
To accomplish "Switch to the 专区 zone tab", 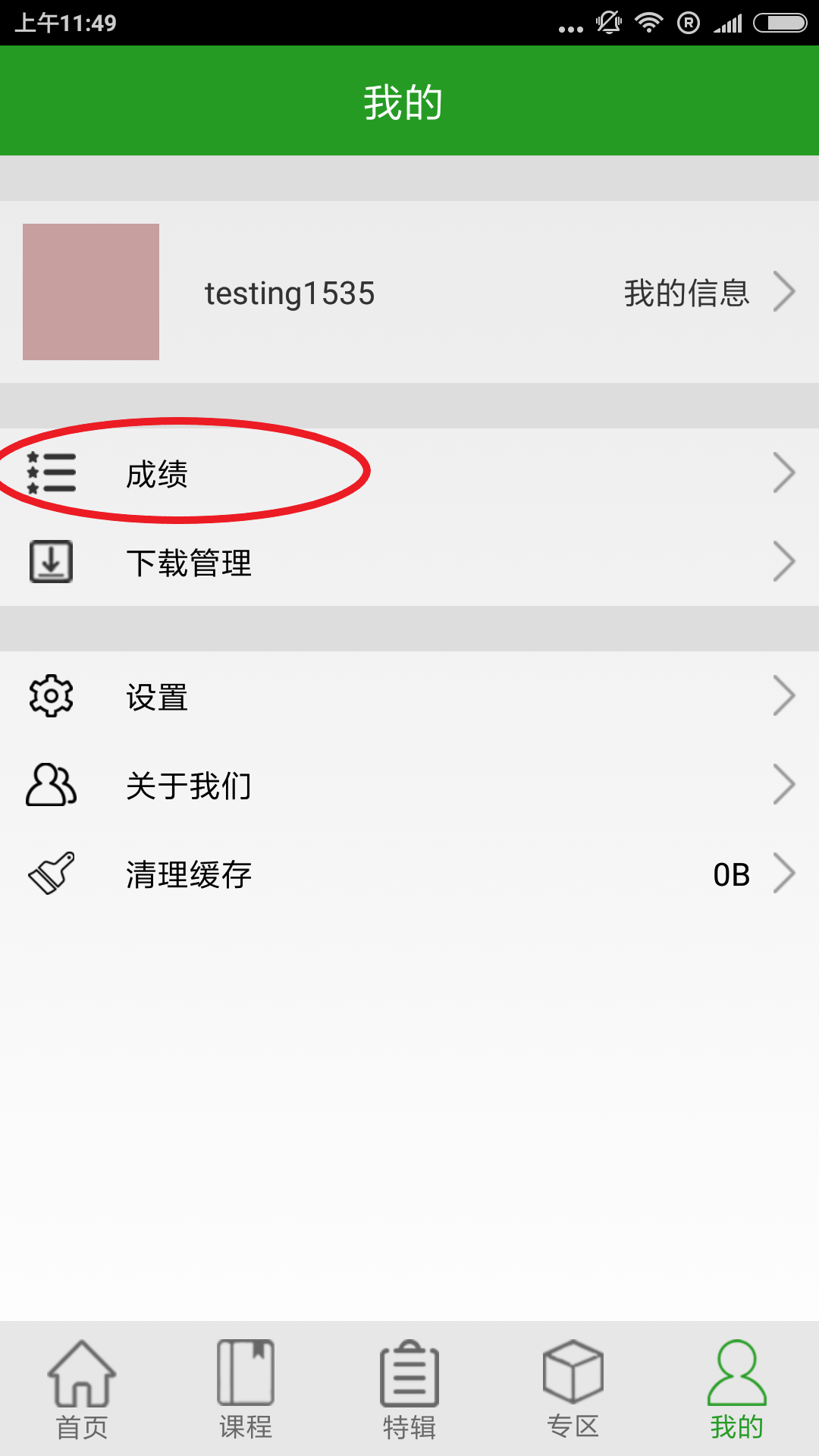I will [573, 1389].
